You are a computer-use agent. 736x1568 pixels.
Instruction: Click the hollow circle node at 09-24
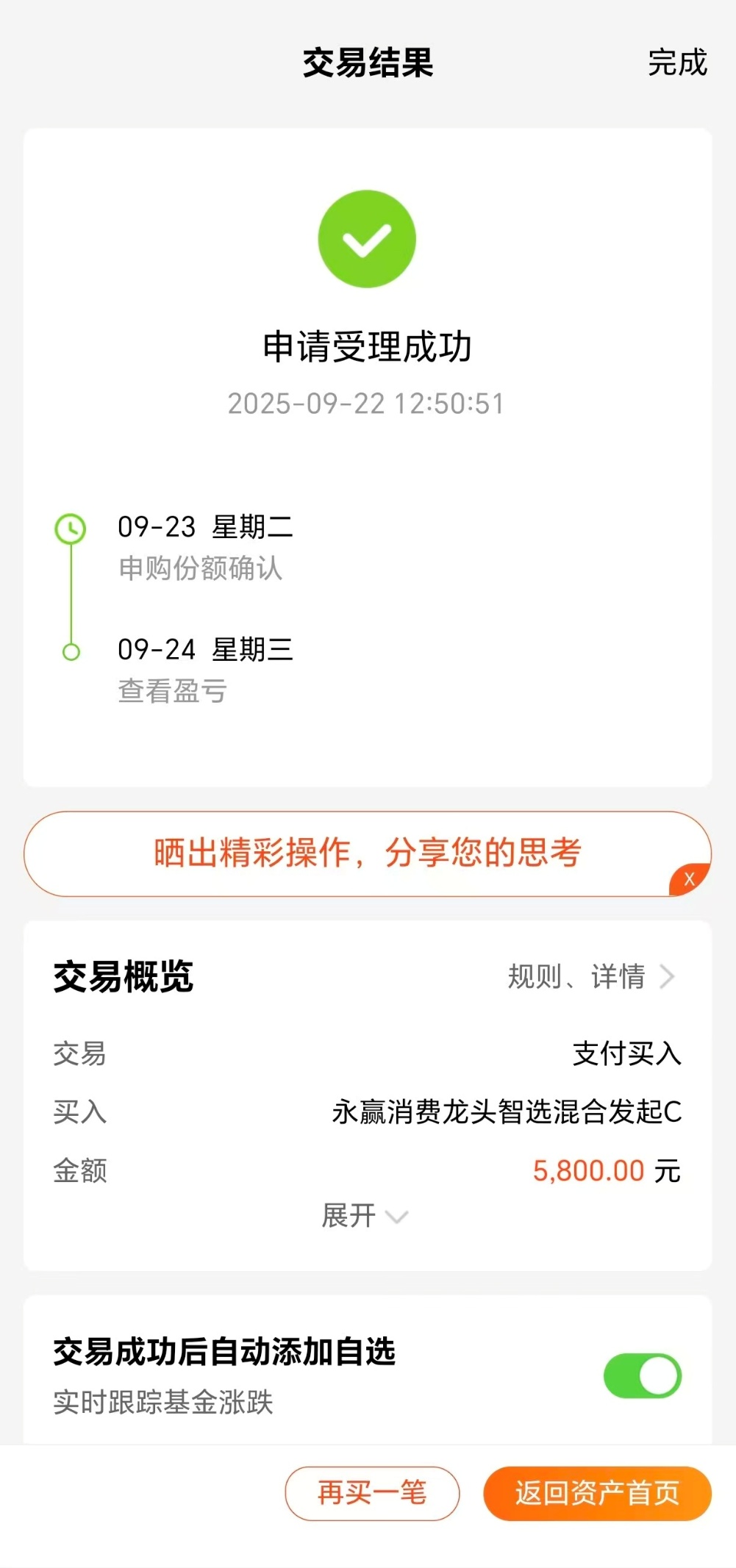click(71, 651)
